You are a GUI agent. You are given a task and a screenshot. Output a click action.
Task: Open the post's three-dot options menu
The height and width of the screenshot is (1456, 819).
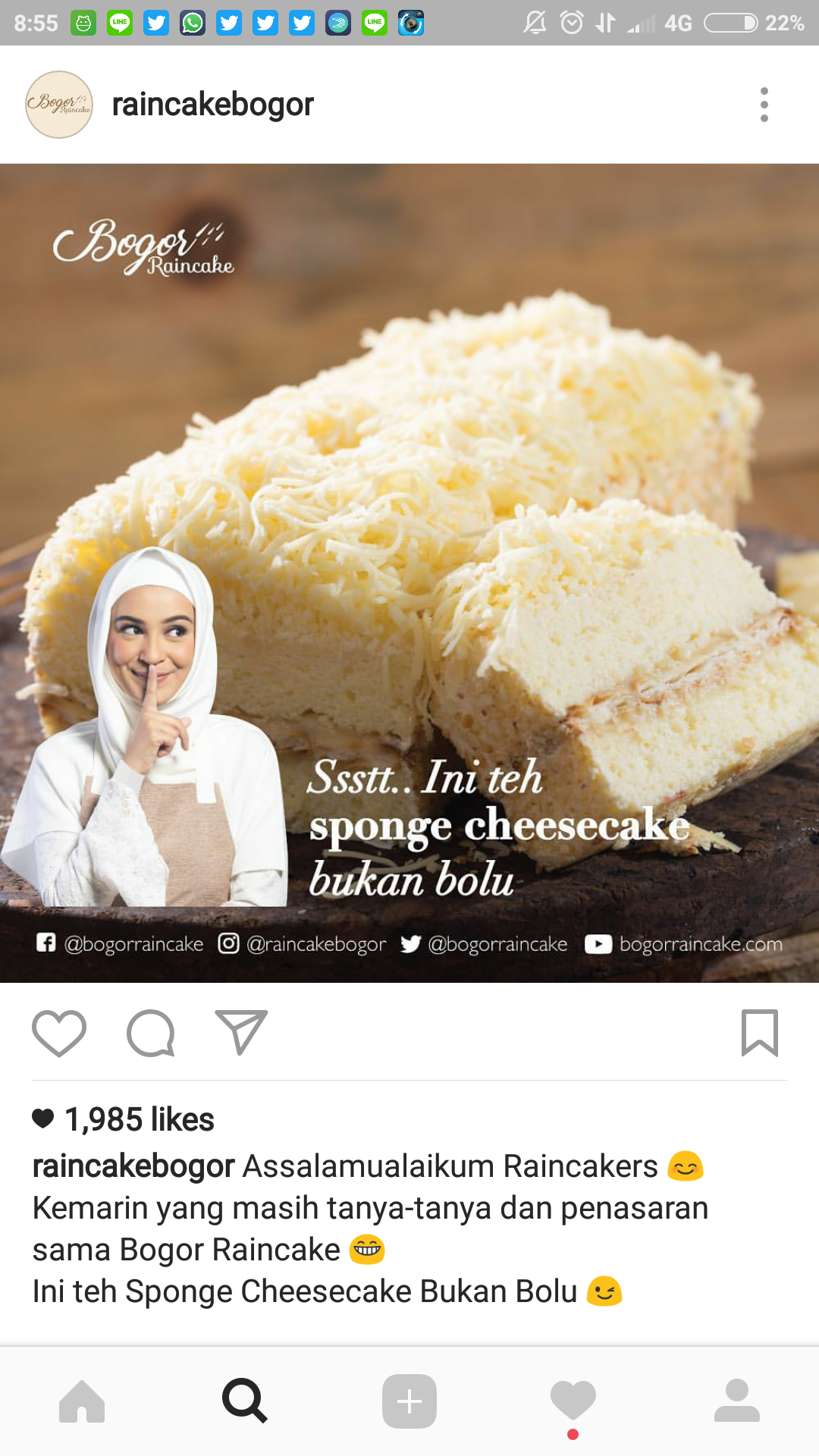pyautogui.click(x=764, y=105)
